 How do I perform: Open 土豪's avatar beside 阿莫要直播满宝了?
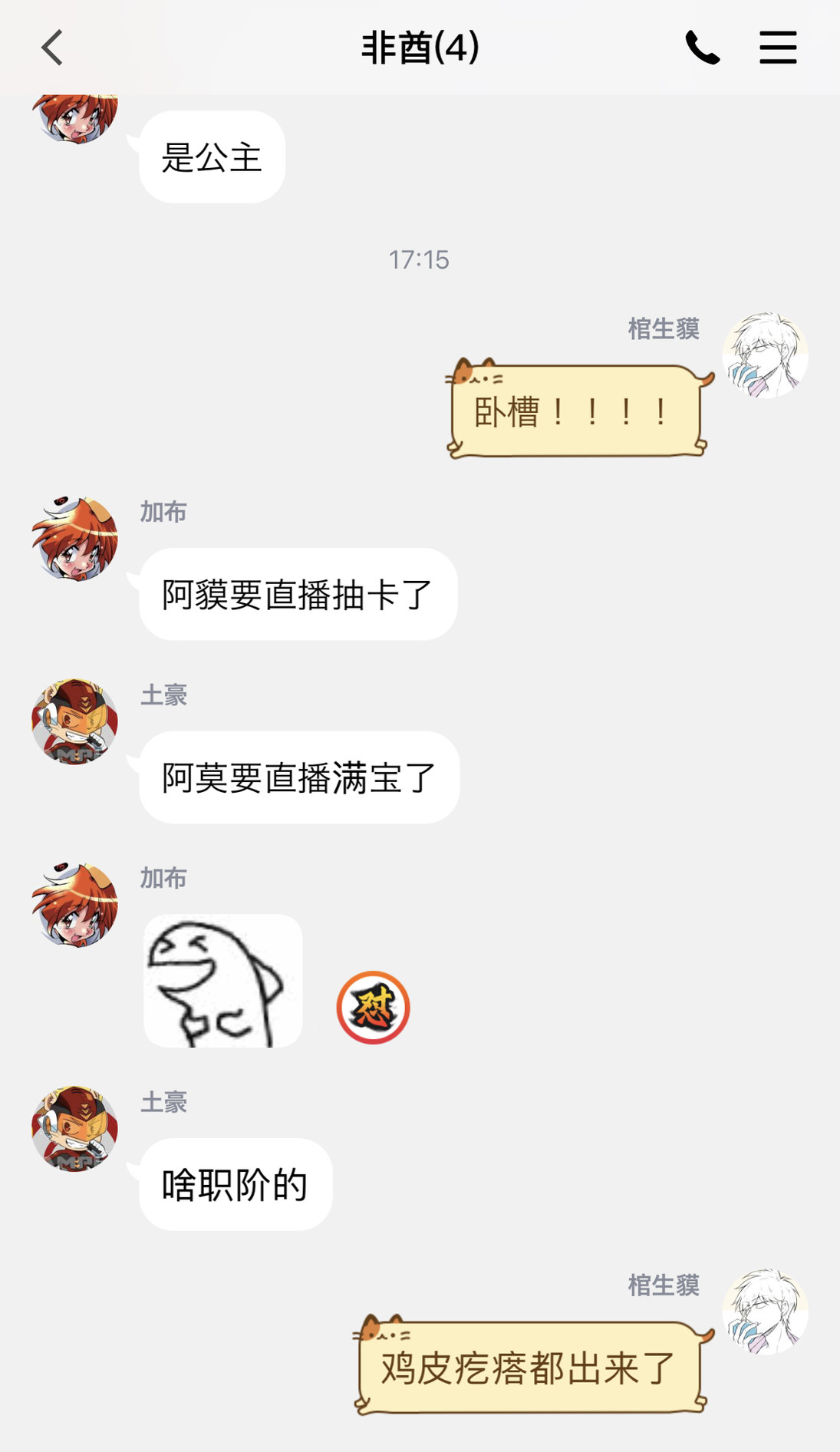tap(74, 721)
